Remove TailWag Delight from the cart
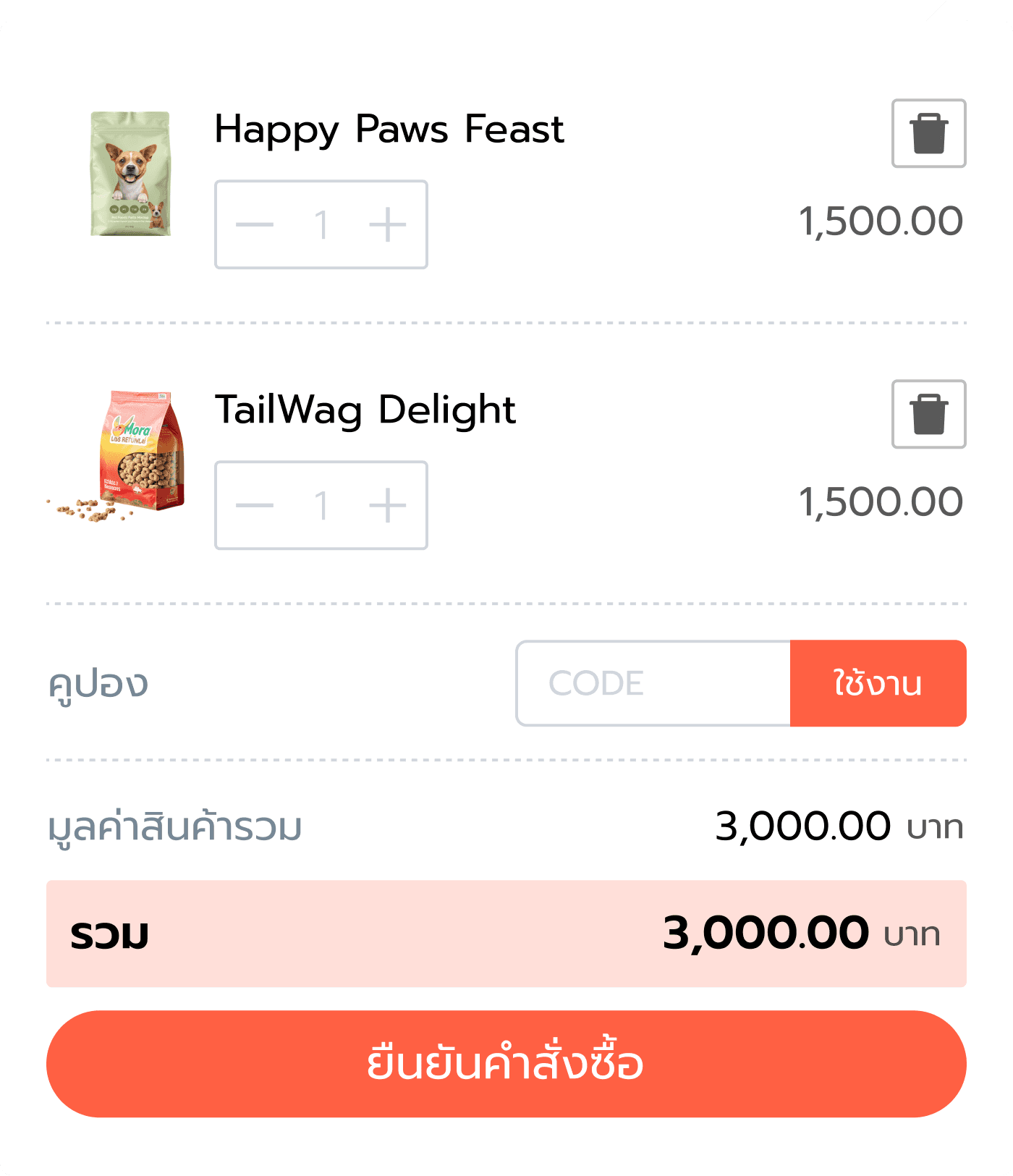This screenshot has width=1013, height=1176. click(928, 414)
